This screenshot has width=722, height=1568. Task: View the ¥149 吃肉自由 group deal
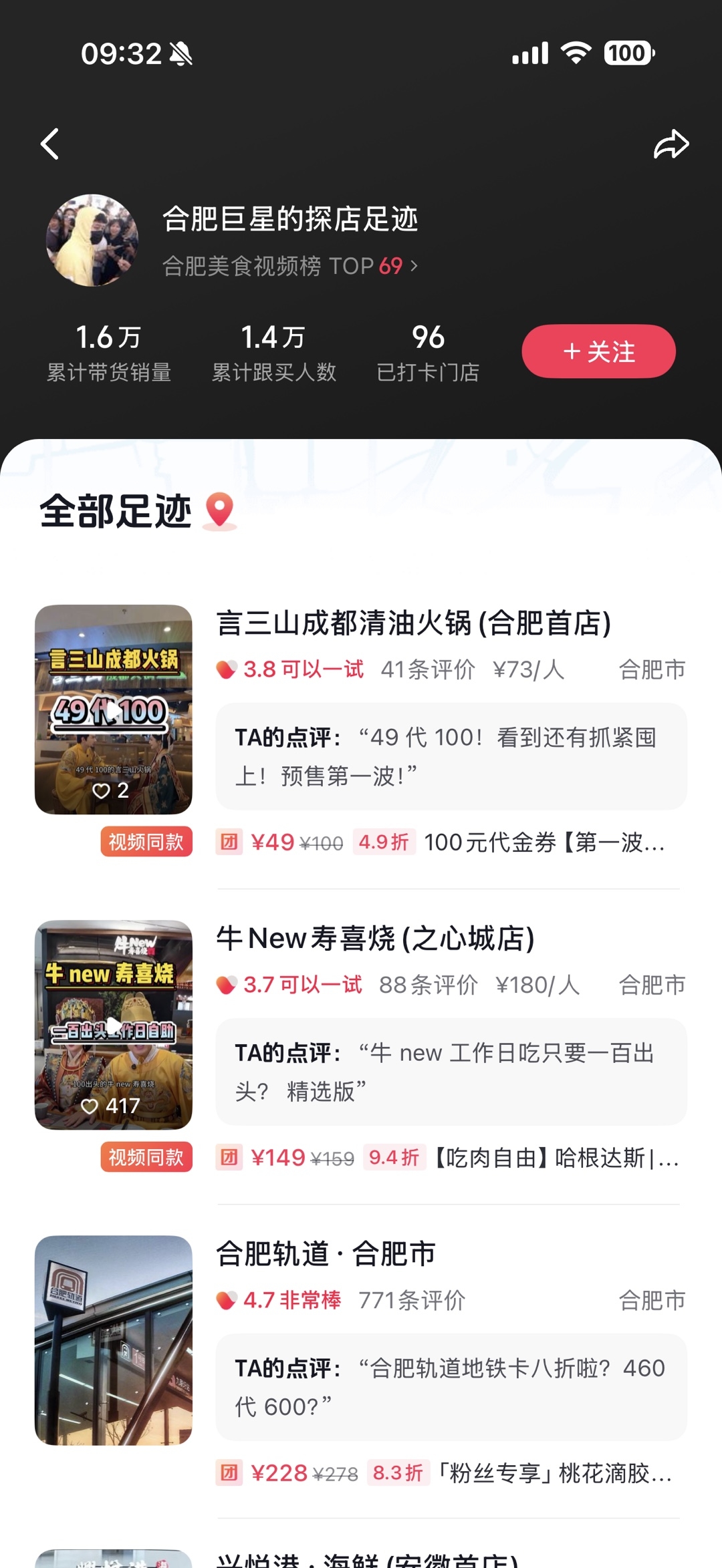(448, 1157)
